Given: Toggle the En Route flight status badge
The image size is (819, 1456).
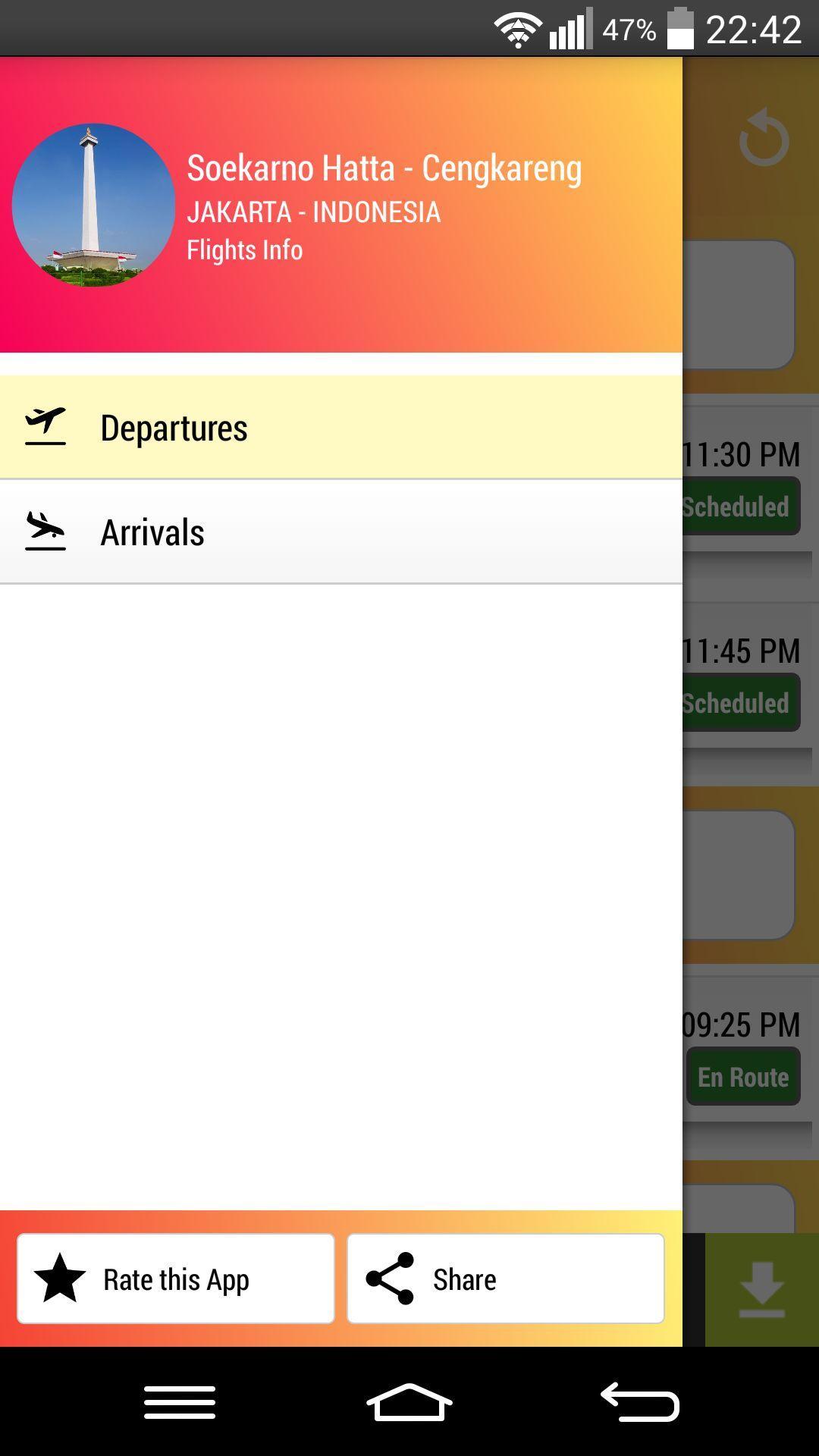Looking at the screenshot, I should tap(742, 1076).
